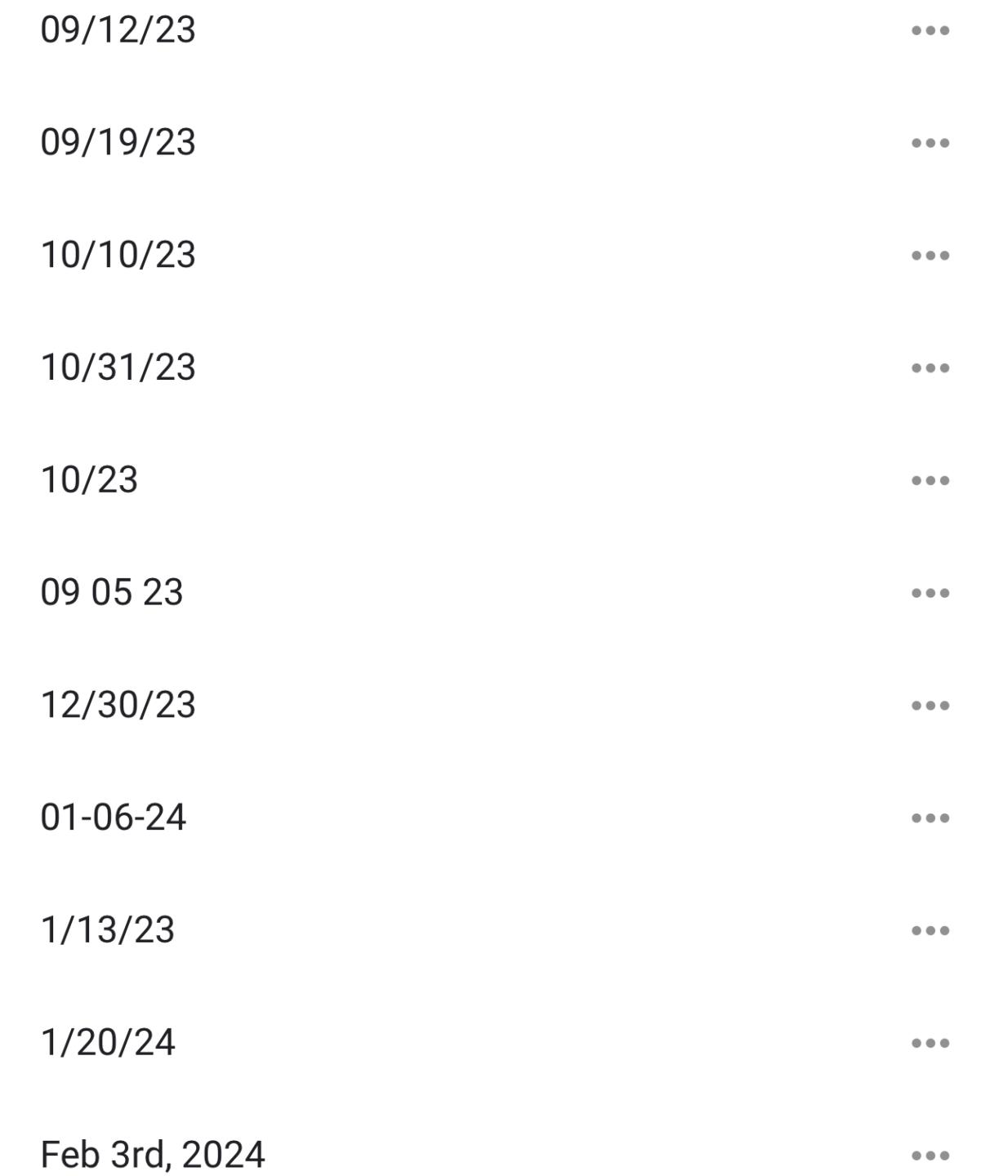1008x1176 pixels.
Task: Tap the three dots for 01-06-24
Action: 930,818
